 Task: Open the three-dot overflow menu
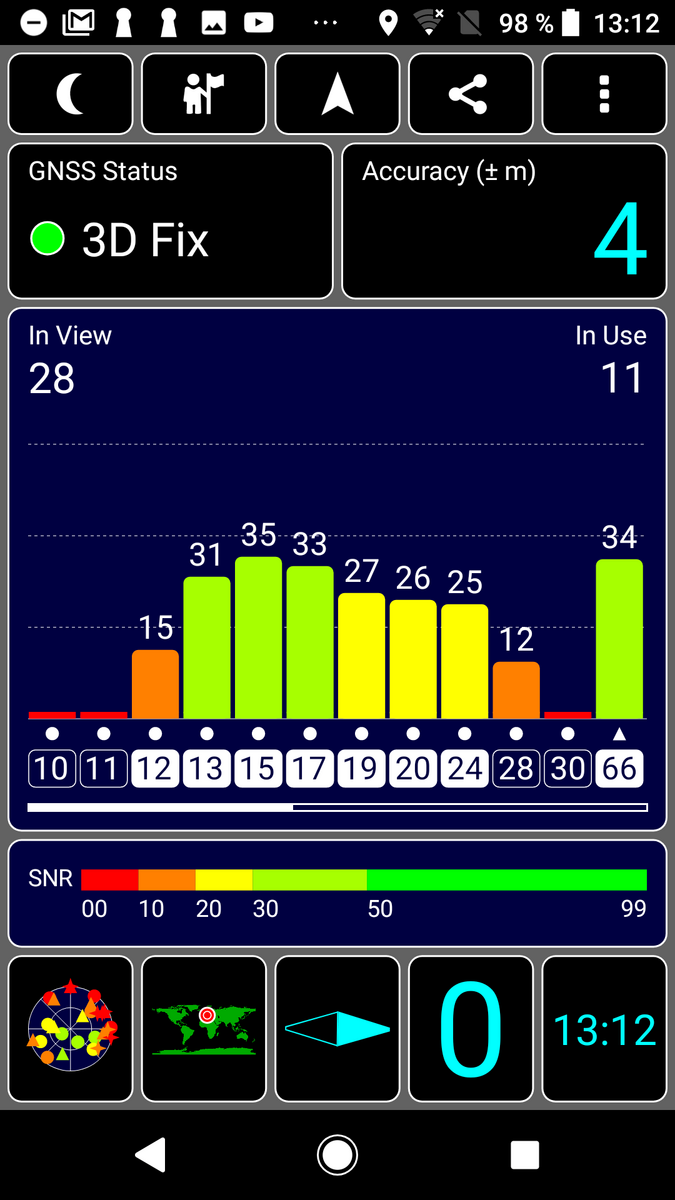pos(604,94)
